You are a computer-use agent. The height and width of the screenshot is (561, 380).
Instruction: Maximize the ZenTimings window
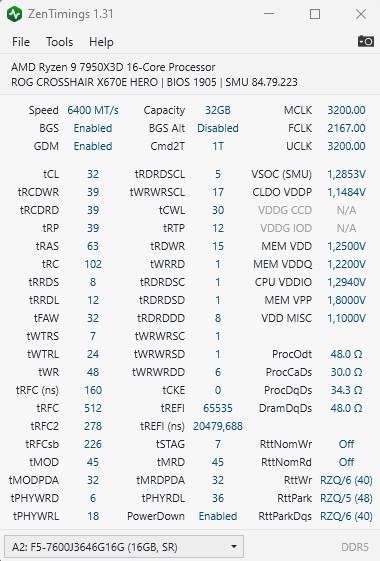click(x=315, y=14)
